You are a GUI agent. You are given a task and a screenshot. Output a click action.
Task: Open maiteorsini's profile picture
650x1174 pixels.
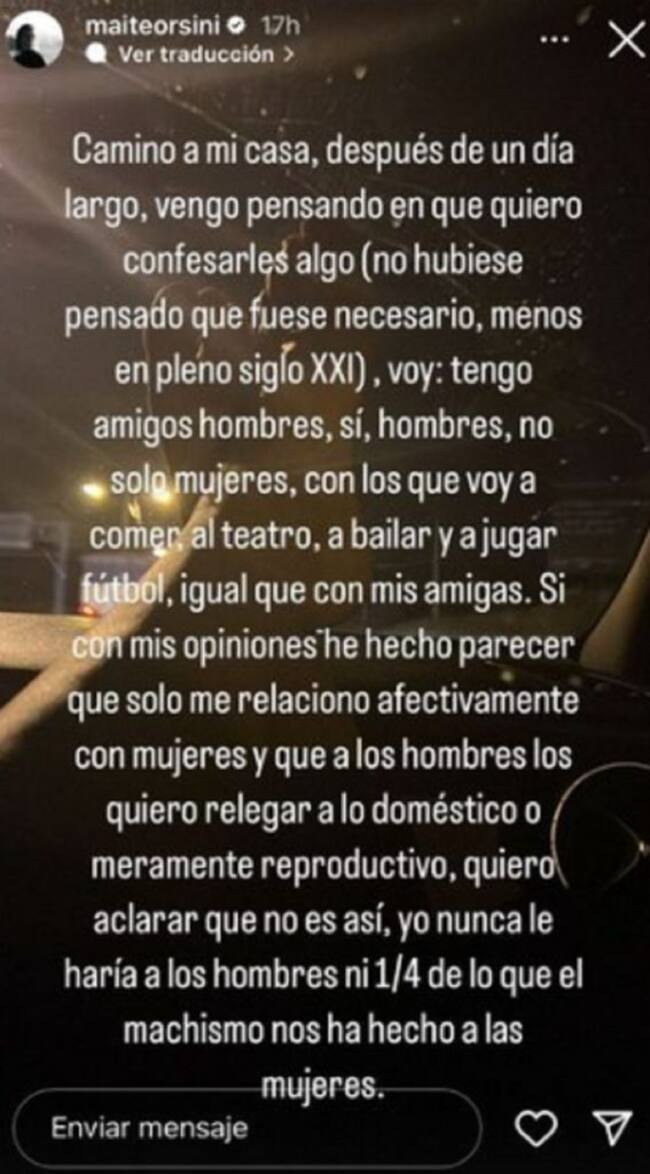pos(33,41)
